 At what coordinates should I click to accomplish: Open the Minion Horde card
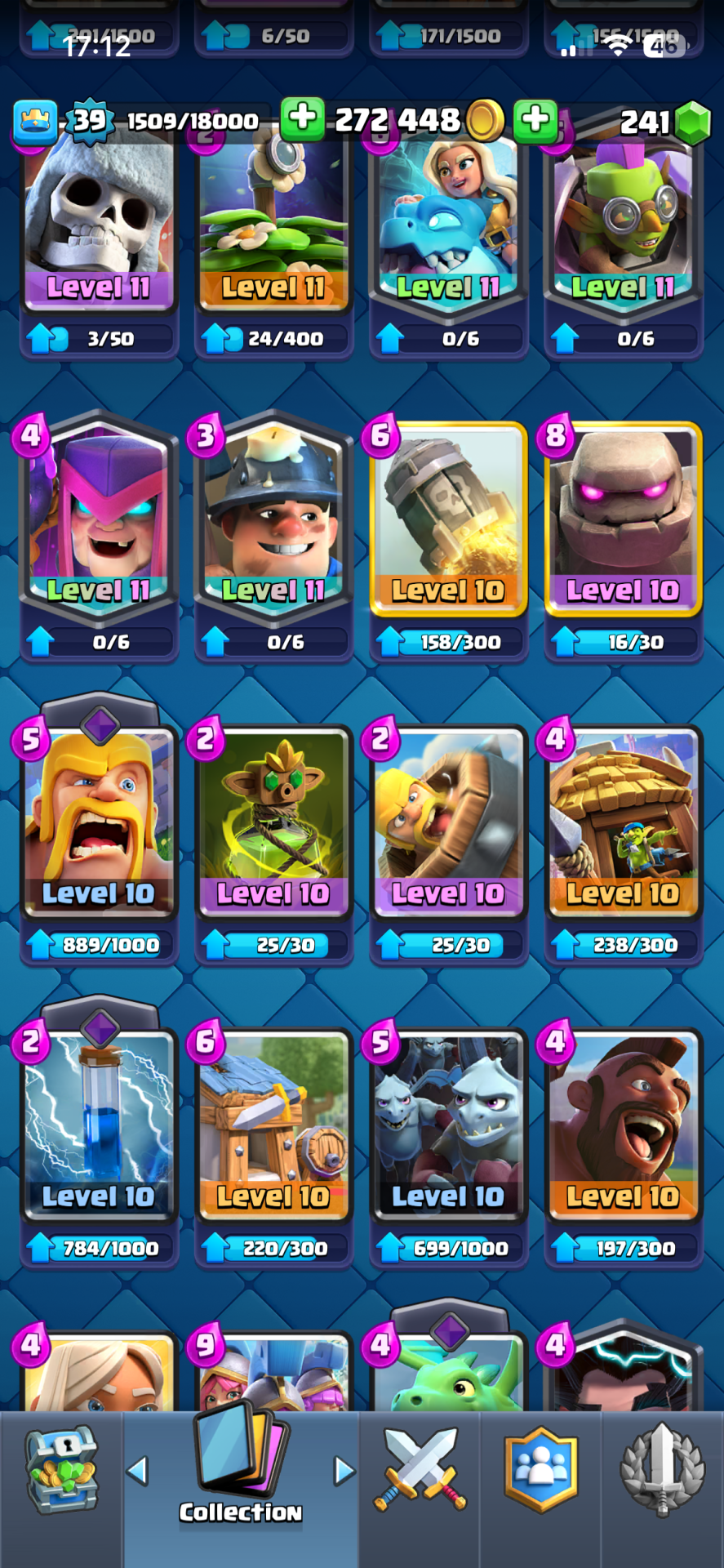(448, 1125)
